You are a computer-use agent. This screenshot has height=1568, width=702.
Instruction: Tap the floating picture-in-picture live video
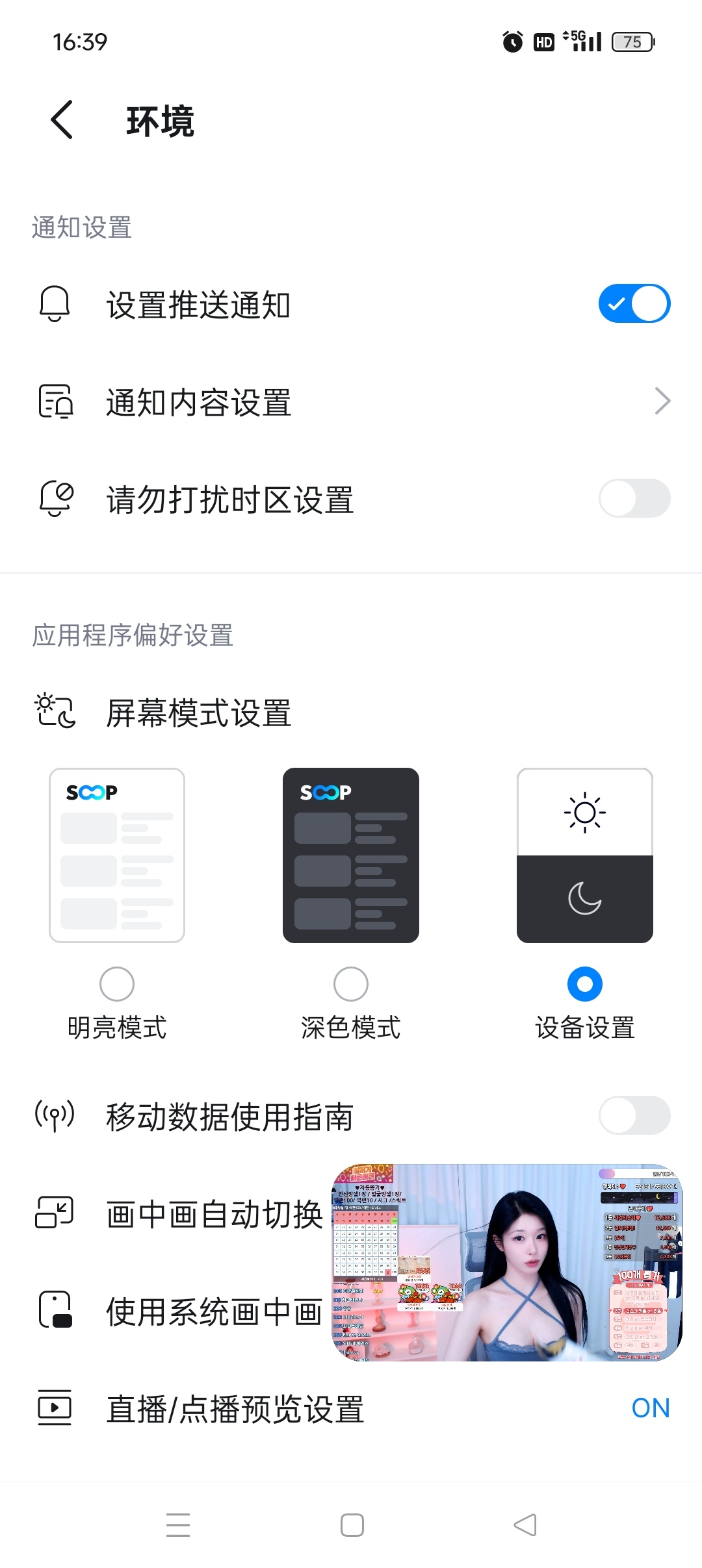pyautogui.click(x=507, y=1262)
